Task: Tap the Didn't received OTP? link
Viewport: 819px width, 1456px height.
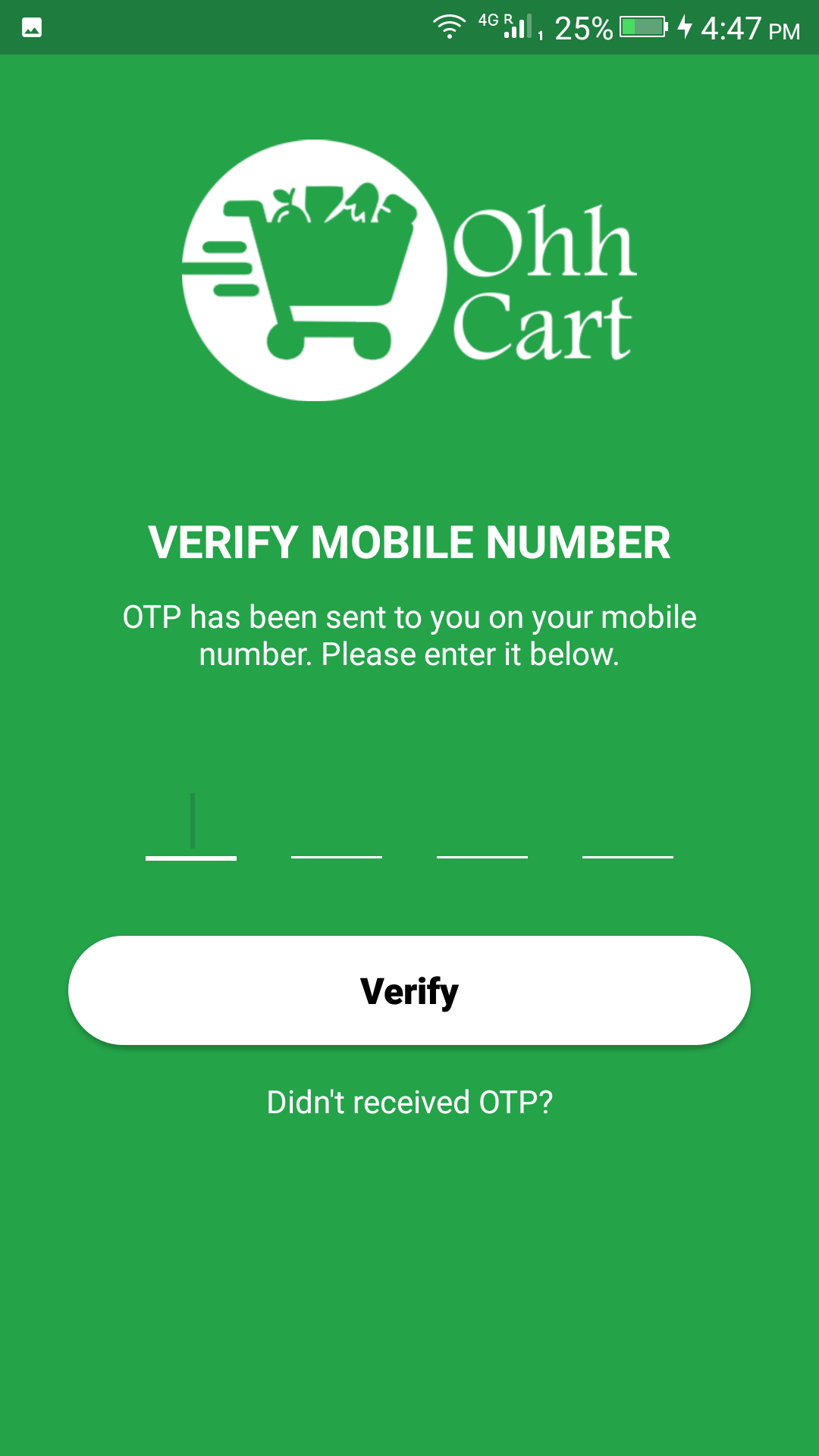Action: (x=409, y=1102)
